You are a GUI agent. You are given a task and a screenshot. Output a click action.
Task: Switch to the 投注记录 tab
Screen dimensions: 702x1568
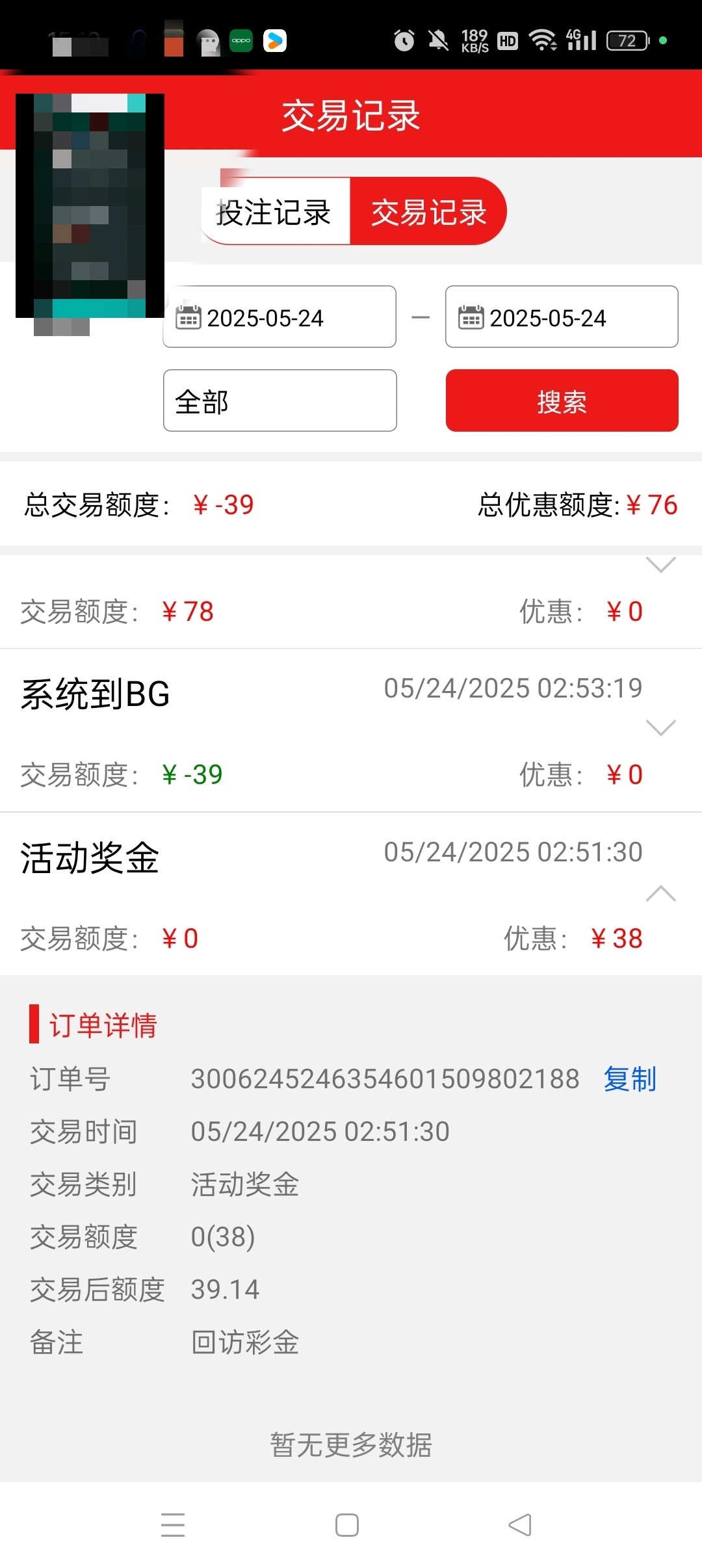(272, 213)
